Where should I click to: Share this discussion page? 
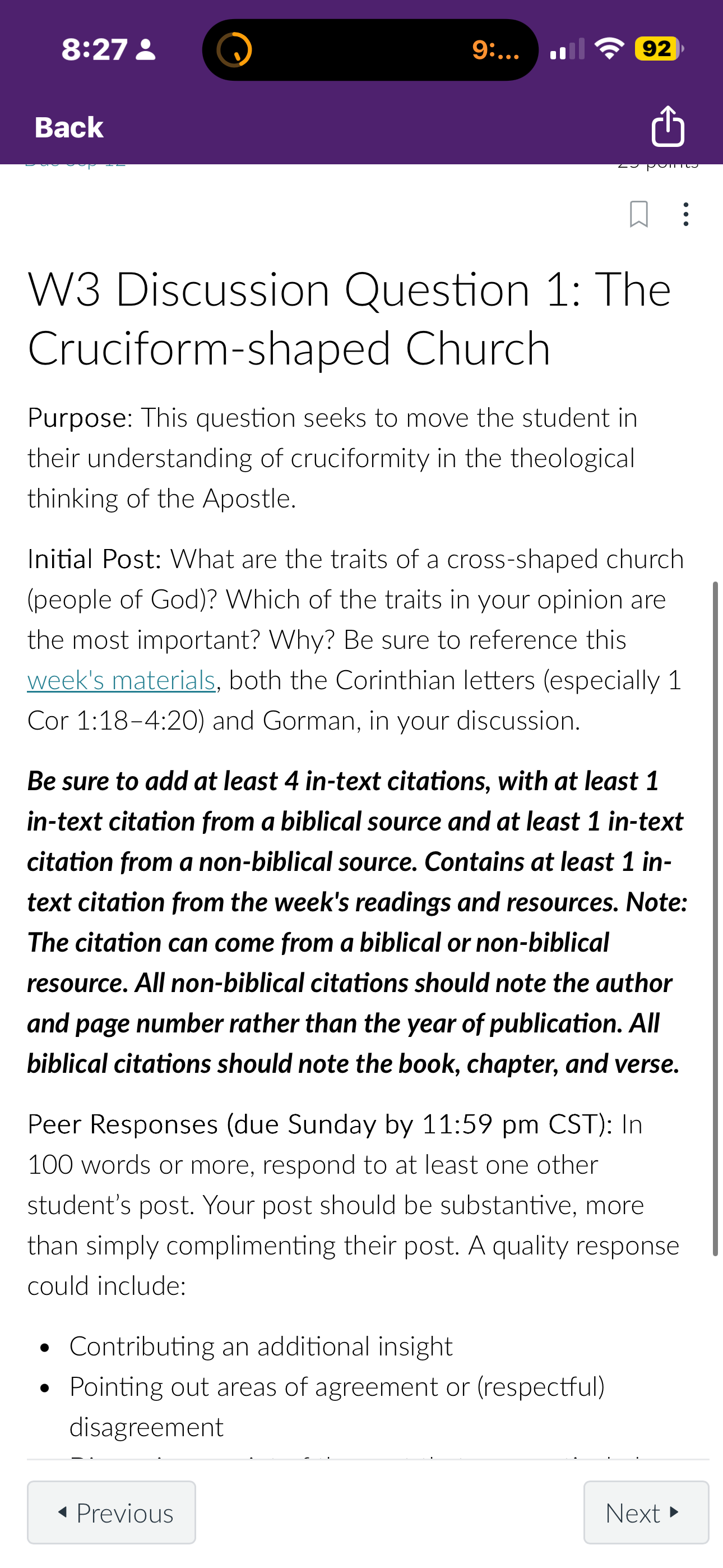[668, 126]
